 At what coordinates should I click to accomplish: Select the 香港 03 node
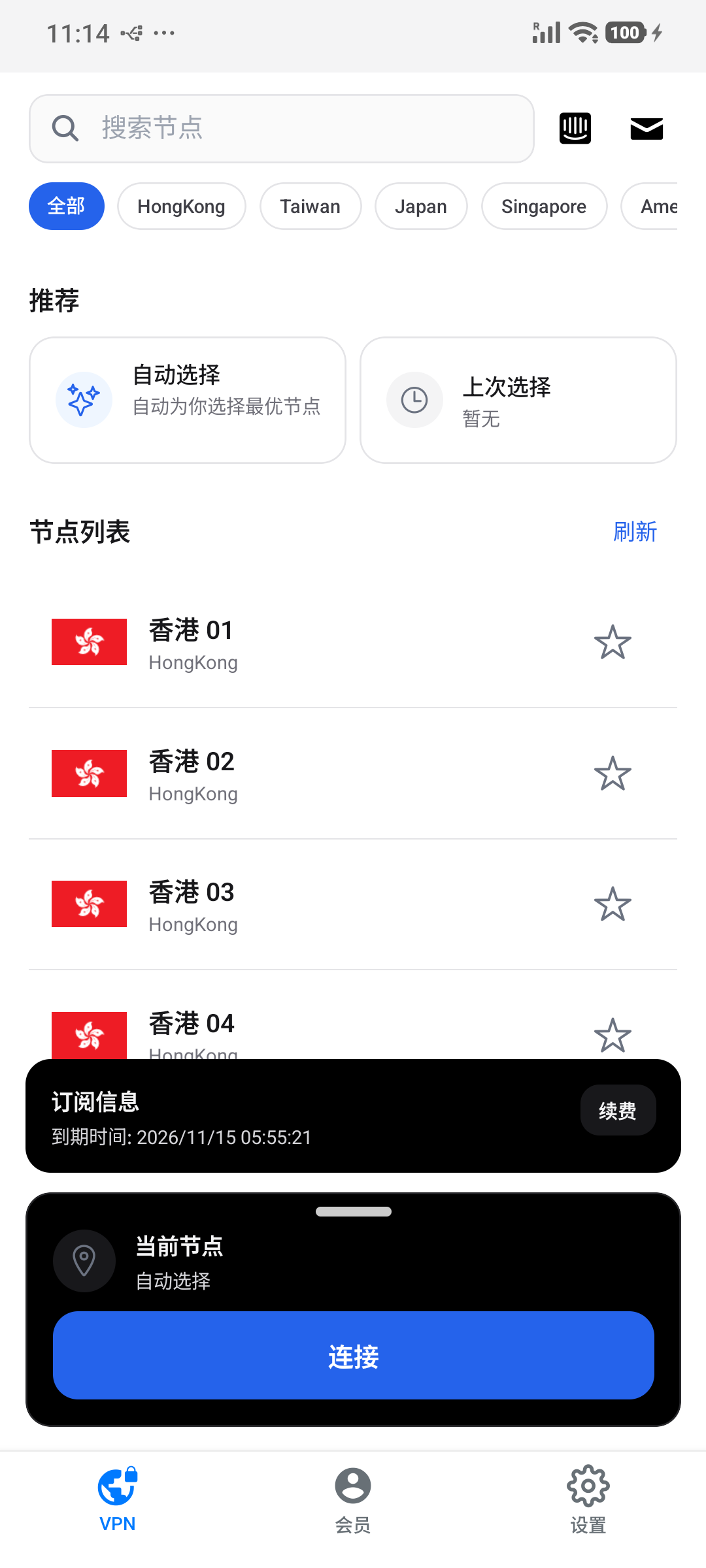click(294, 905)
